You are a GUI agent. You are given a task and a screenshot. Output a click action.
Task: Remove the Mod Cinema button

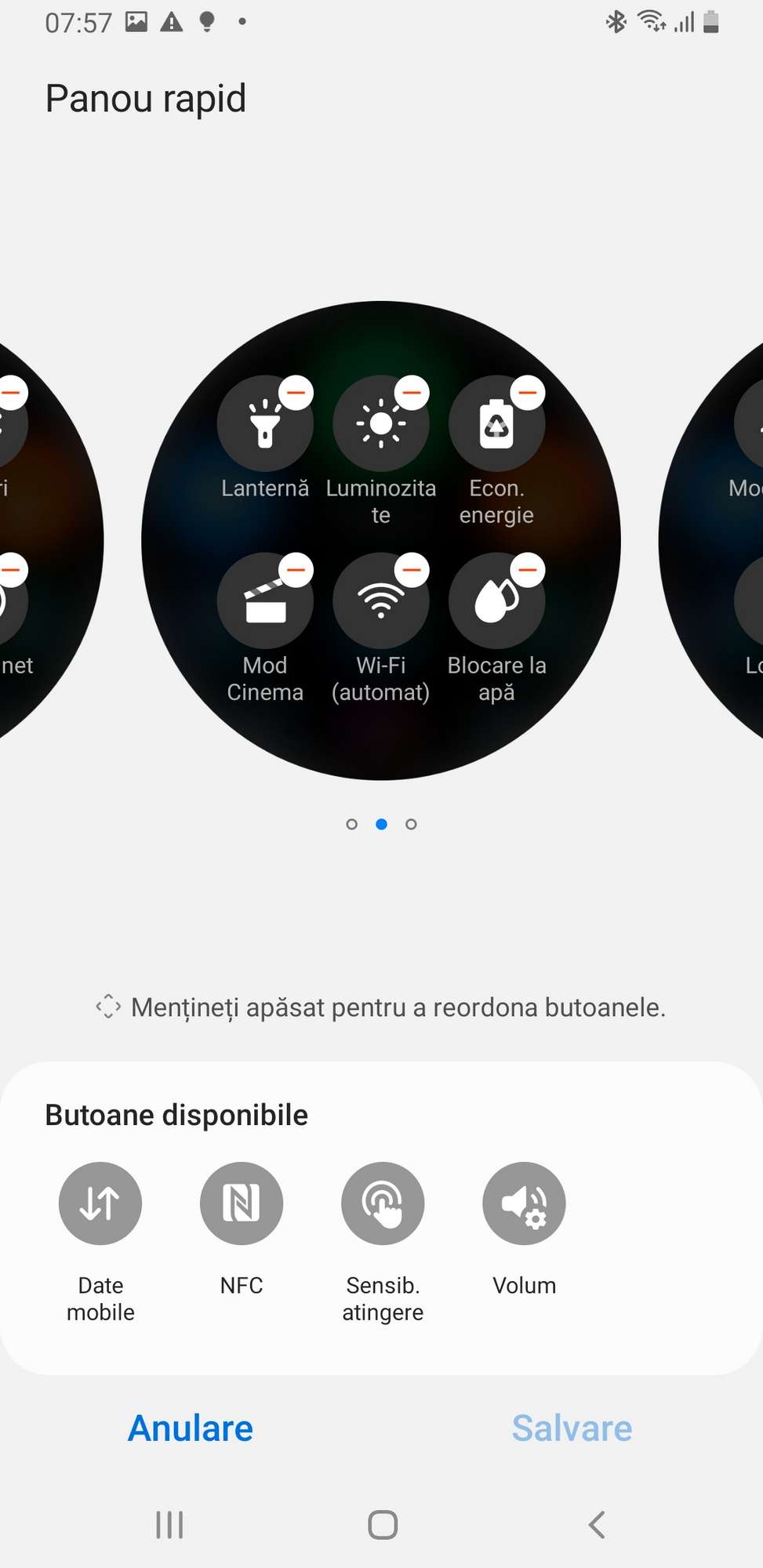[x=296, y=570]
